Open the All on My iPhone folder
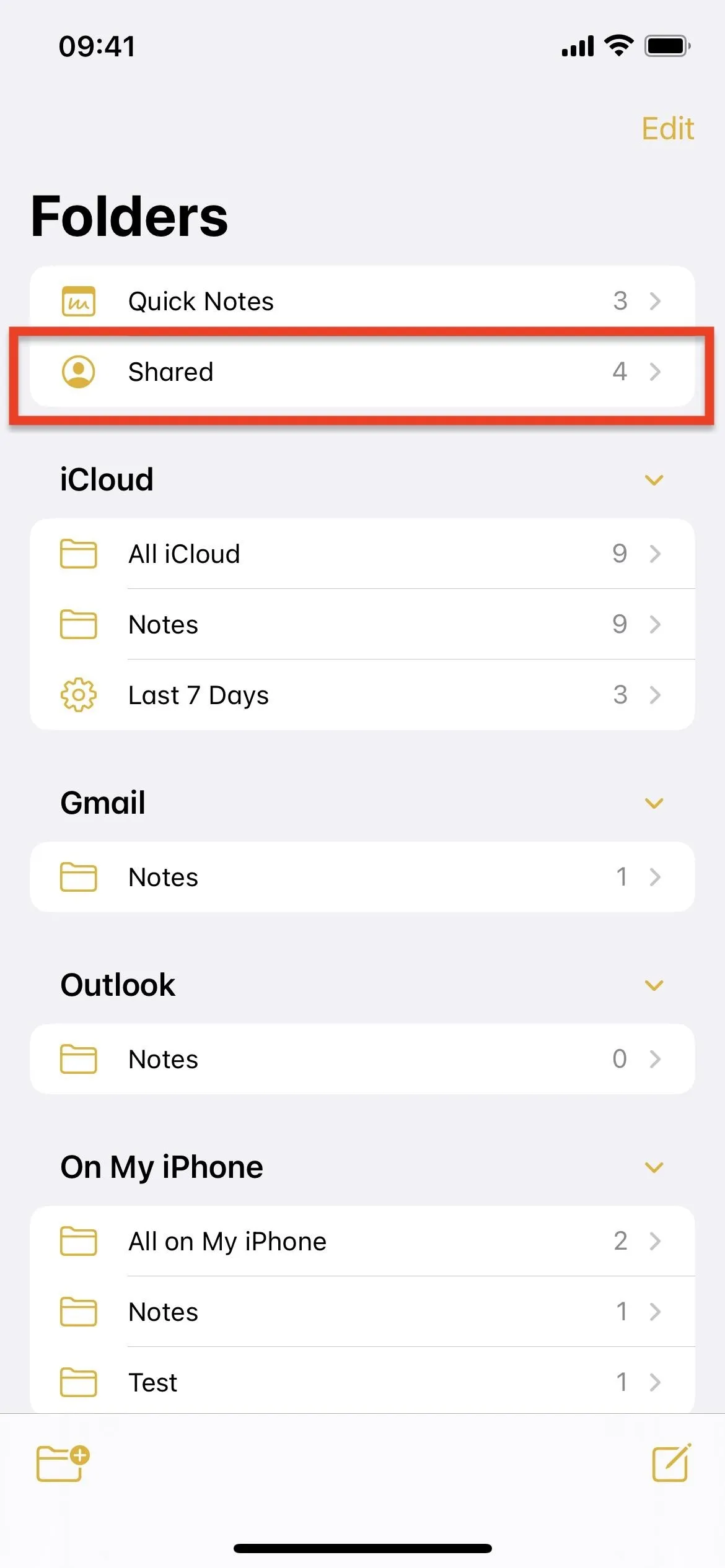Screen dimensions: 725x1568 pyautogui.click(x=362, y=1241)
